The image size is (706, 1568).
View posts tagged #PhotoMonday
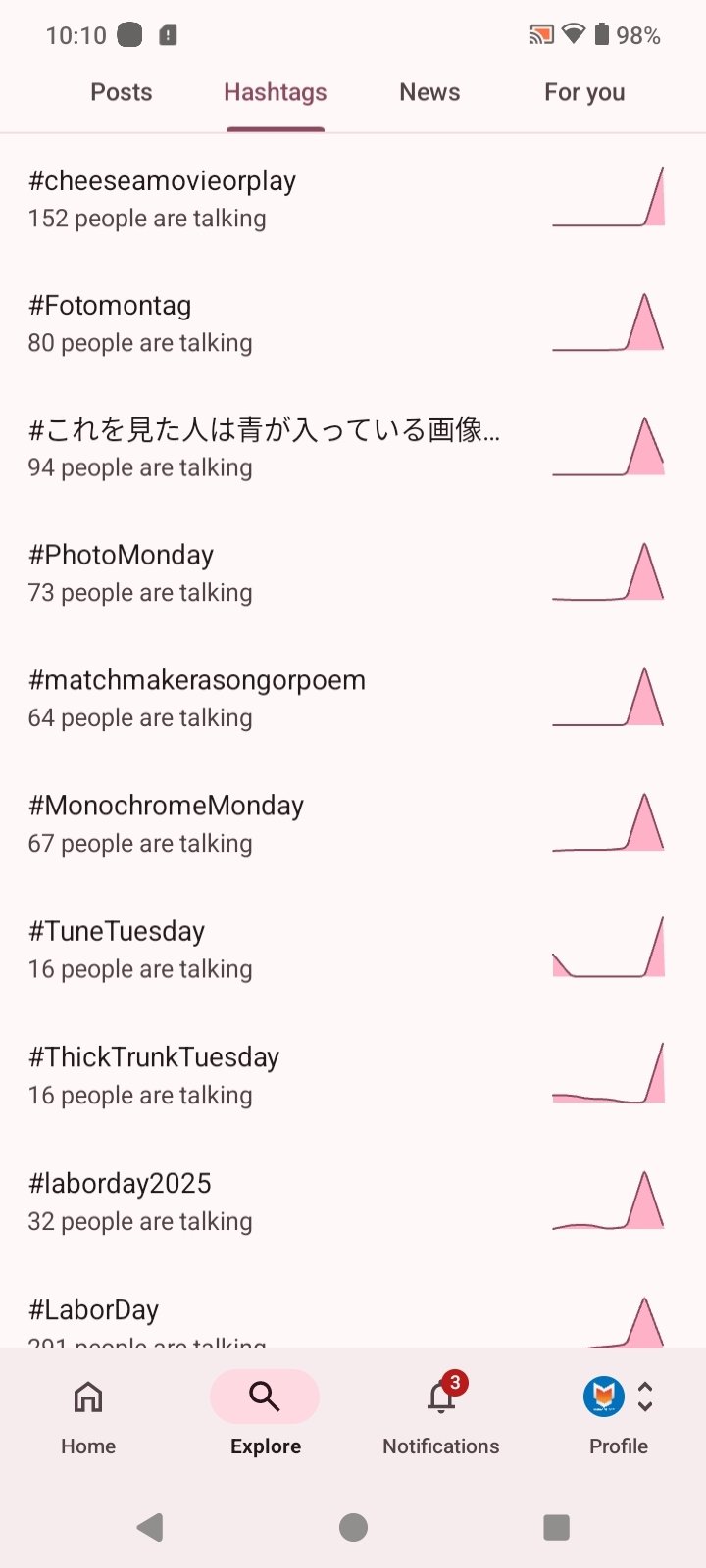click(x=294, y=573)
